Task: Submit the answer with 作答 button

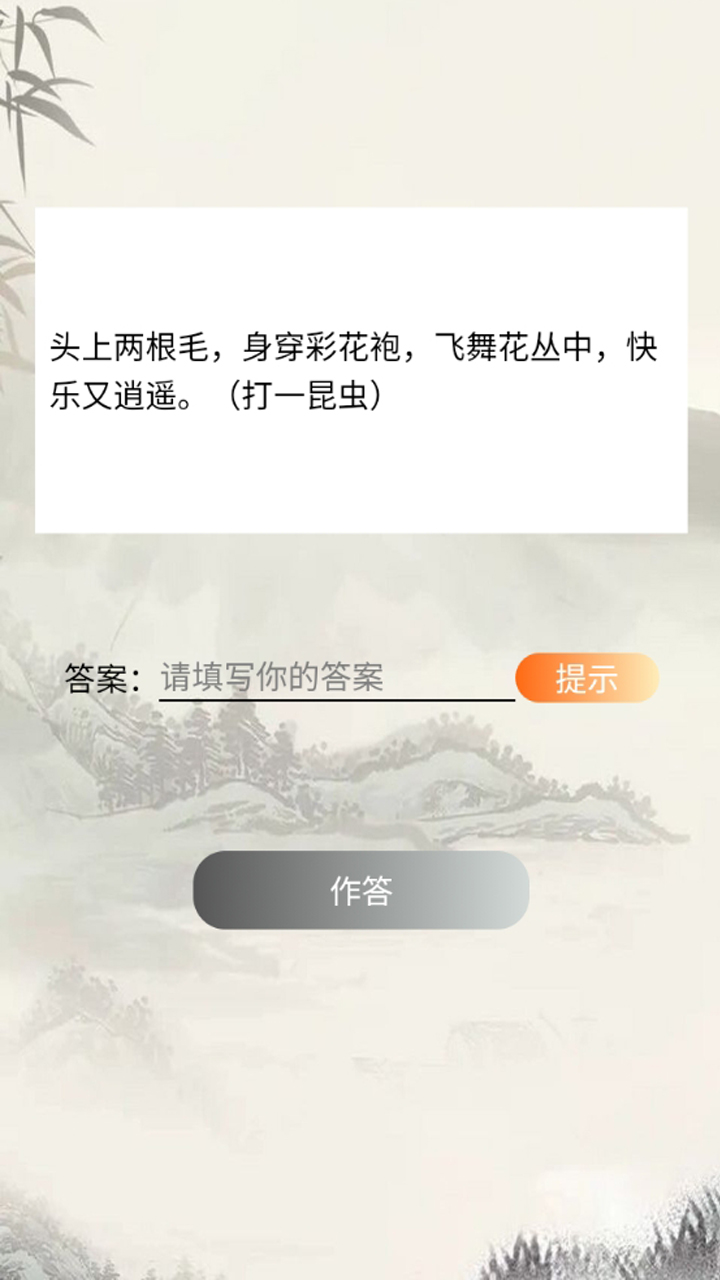Action: coord(361,890)
